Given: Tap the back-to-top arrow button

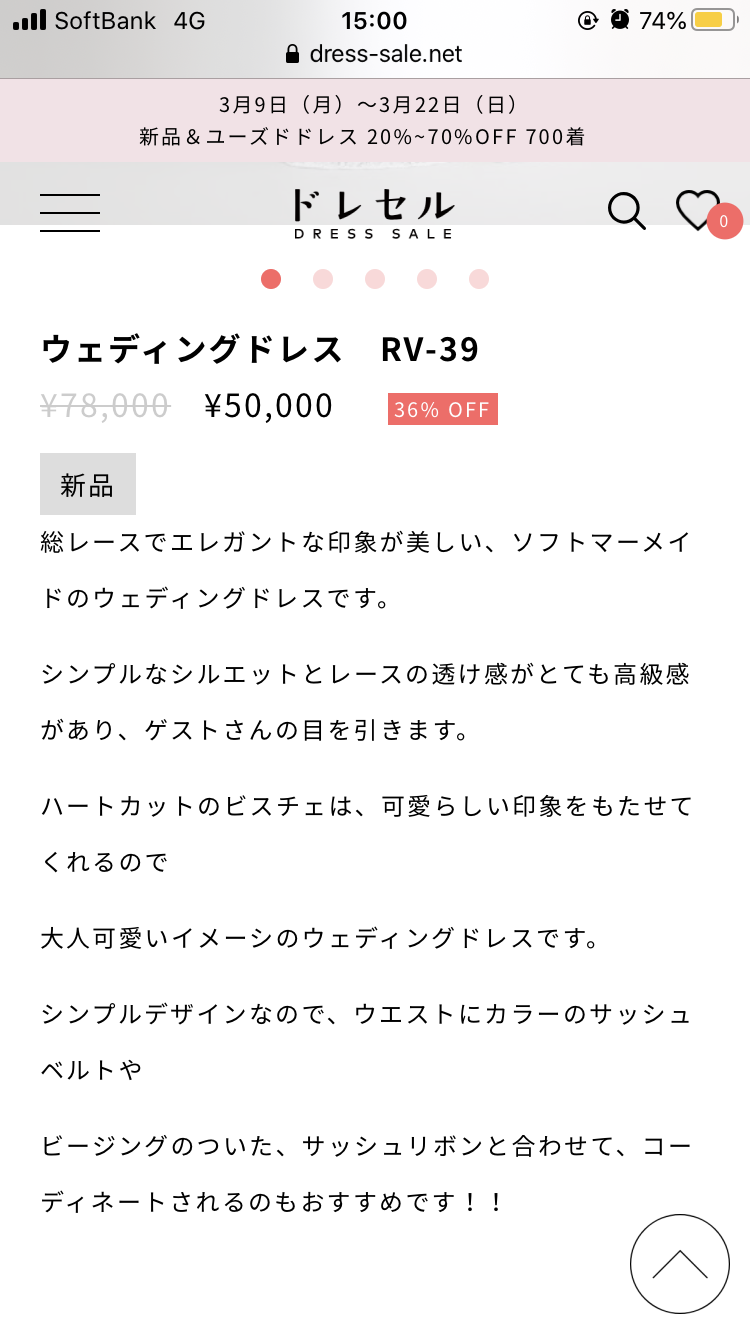Looking at the screenshot, I should pos(680,1264).
